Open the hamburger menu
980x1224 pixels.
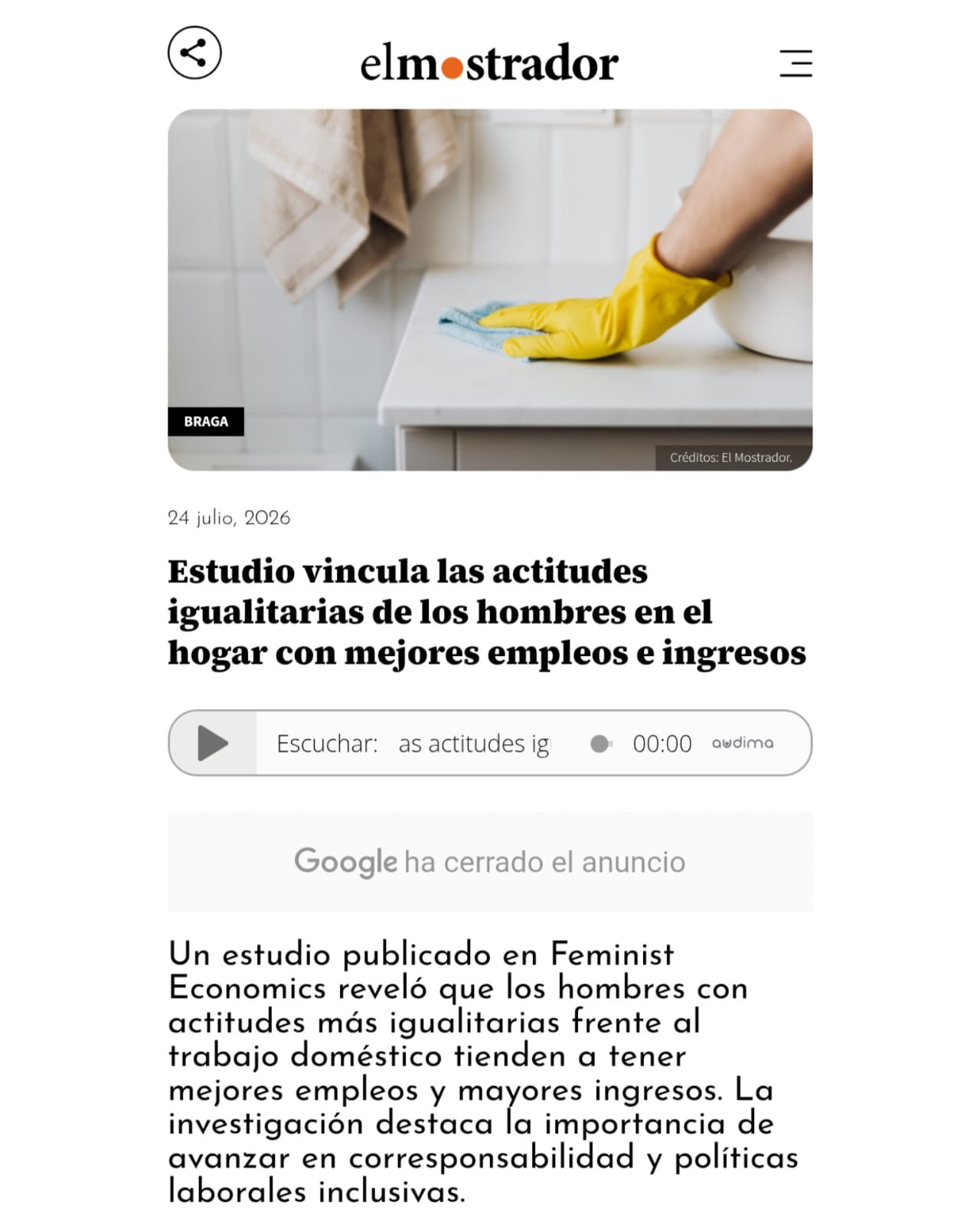(795, 63)
